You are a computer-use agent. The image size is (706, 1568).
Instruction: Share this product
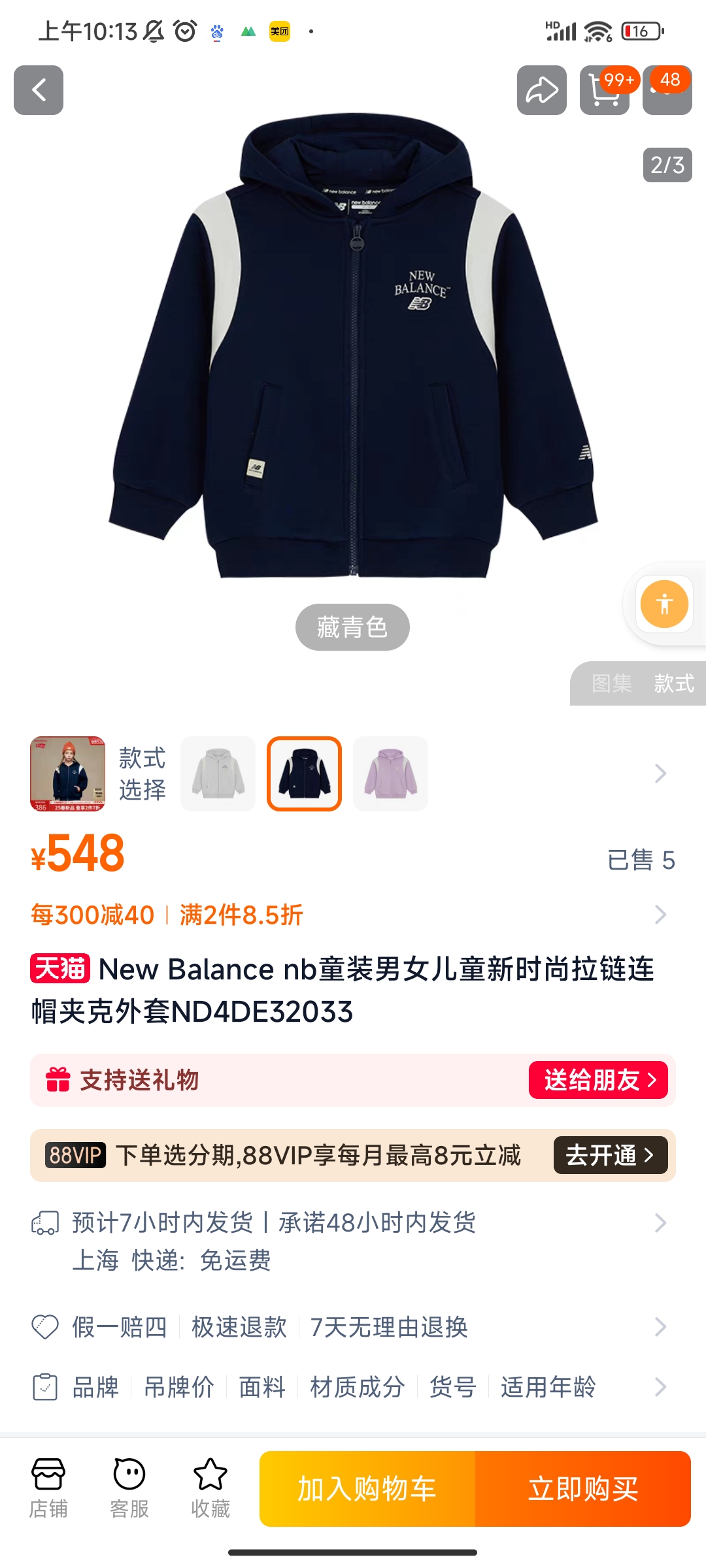[541, 90]
